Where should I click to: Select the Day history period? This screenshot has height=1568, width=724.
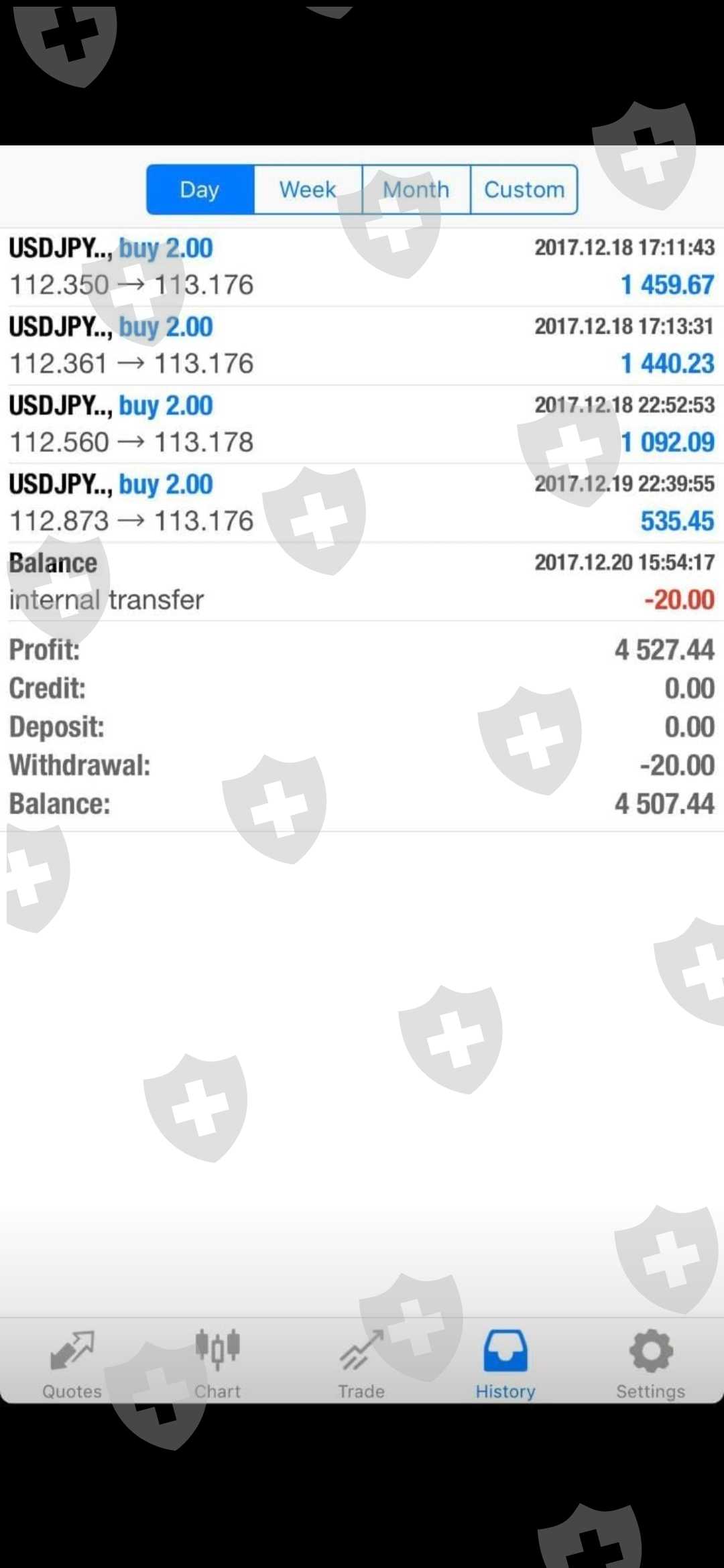200,190
